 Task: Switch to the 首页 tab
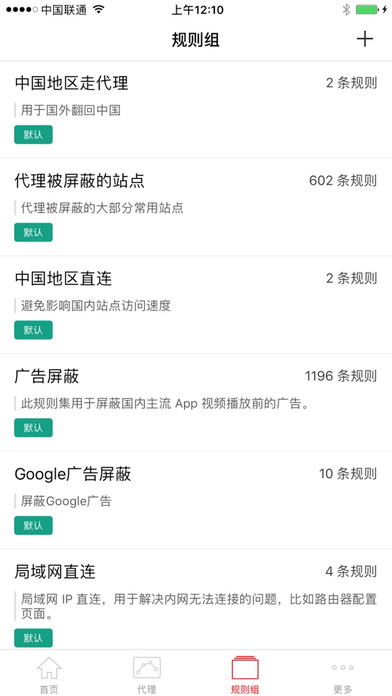(x=49, y=674)
